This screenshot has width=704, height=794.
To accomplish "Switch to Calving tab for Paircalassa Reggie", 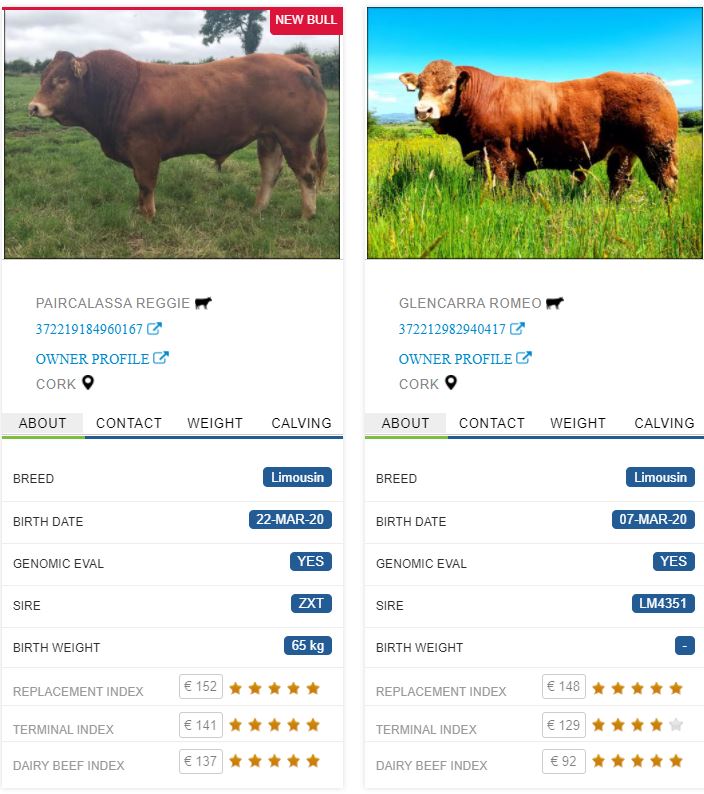I will point(301,423).
